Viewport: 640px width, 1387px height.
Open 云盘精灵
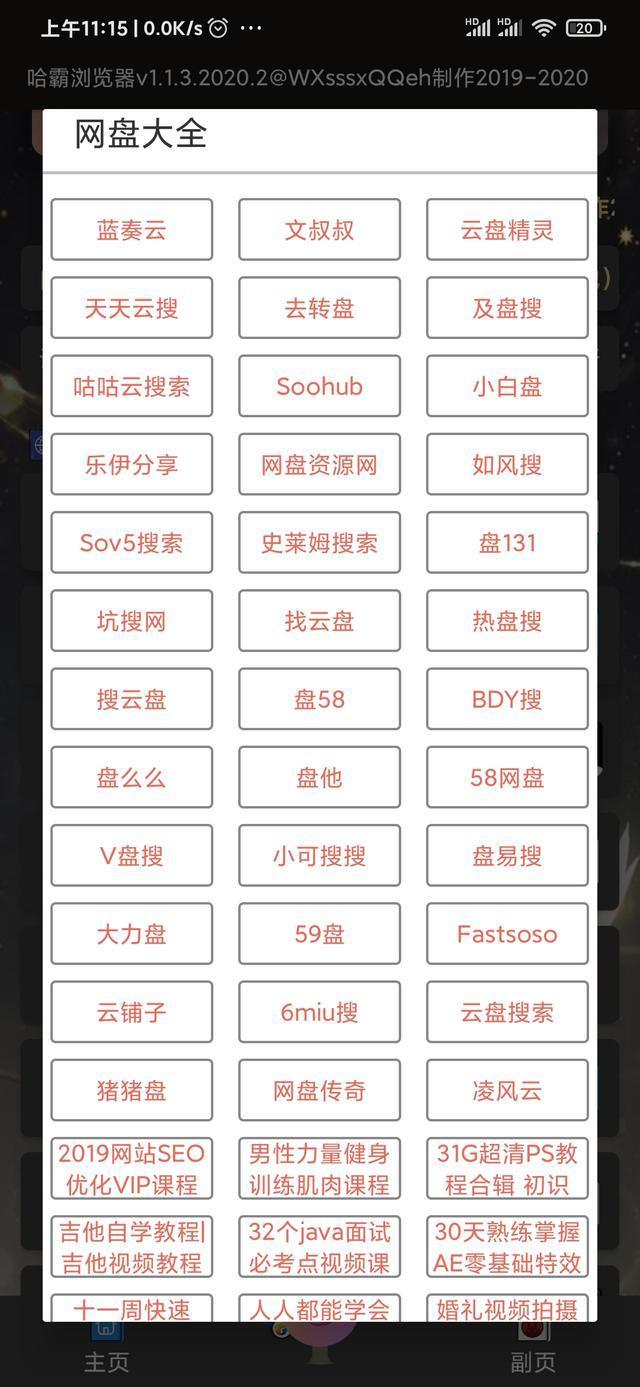(507, 230)
